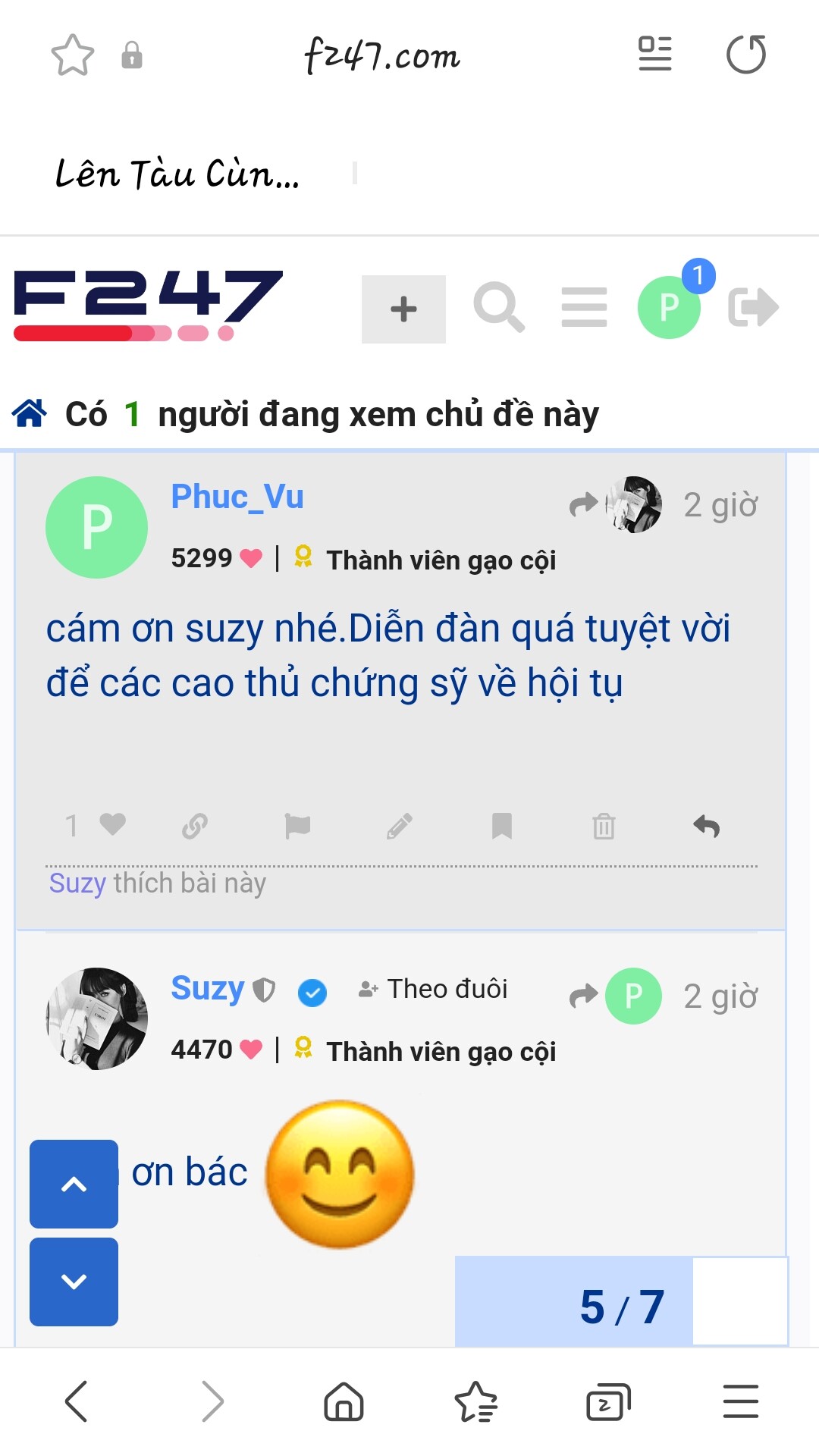
Task: Flag Phuc_Vu's post
Action: (297, 826)
